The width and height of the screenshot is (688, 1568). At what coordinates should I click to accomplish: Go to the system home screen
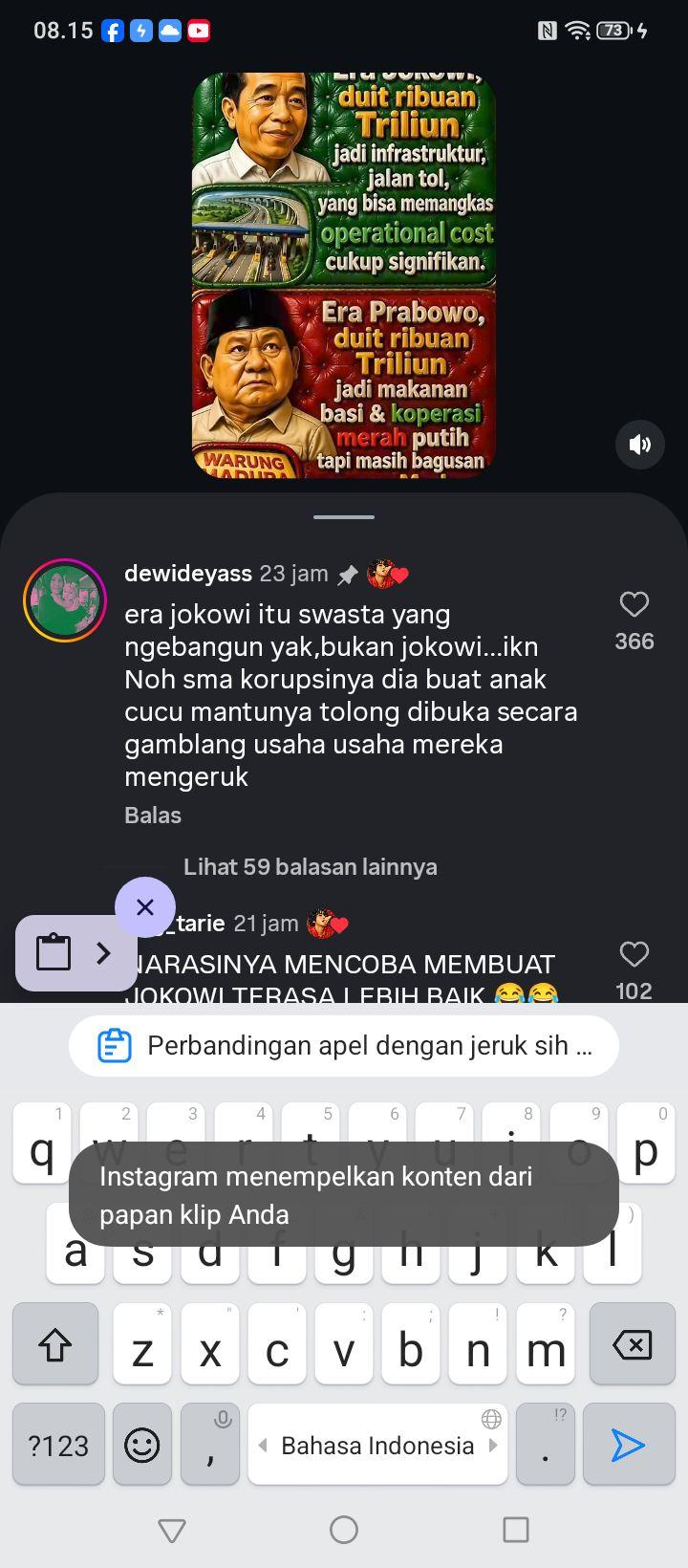coord(344,1530)
